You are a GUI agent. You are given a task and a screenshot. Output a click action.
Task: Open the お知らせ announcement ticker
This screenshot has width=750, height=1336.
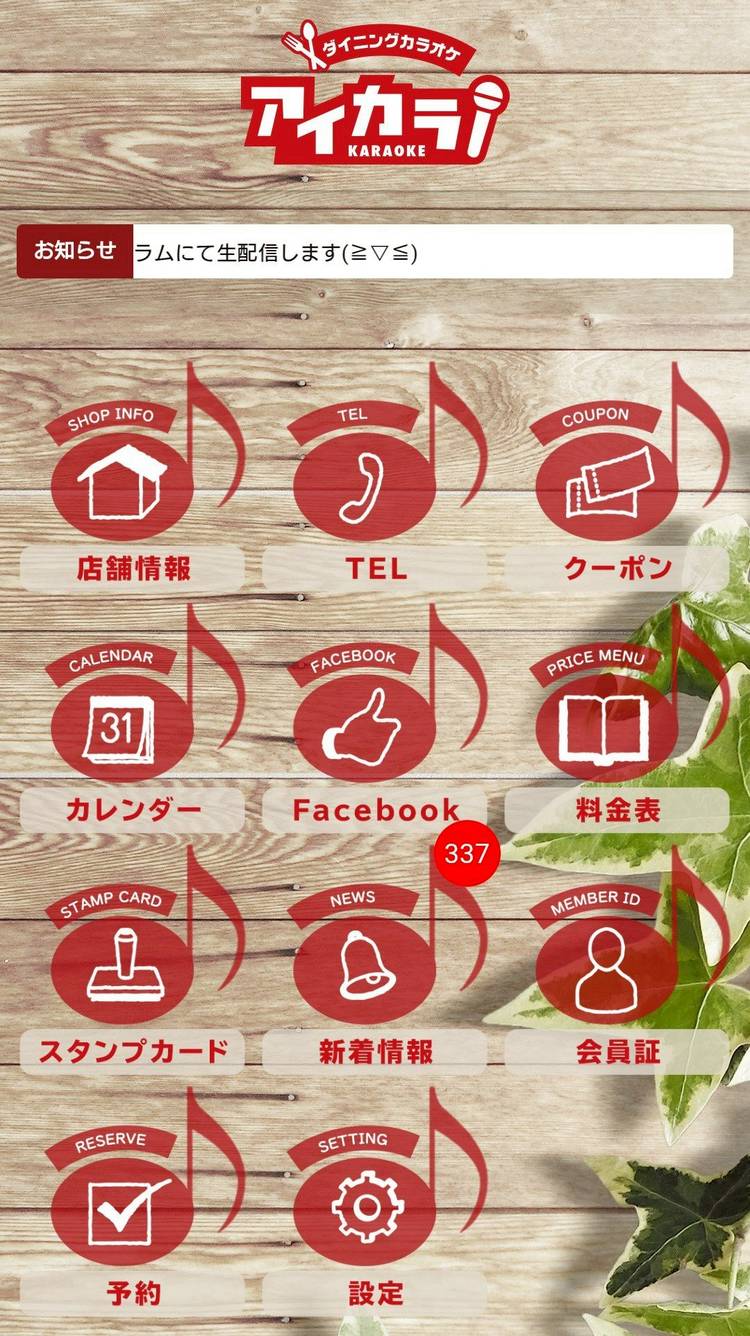[375, 252]
